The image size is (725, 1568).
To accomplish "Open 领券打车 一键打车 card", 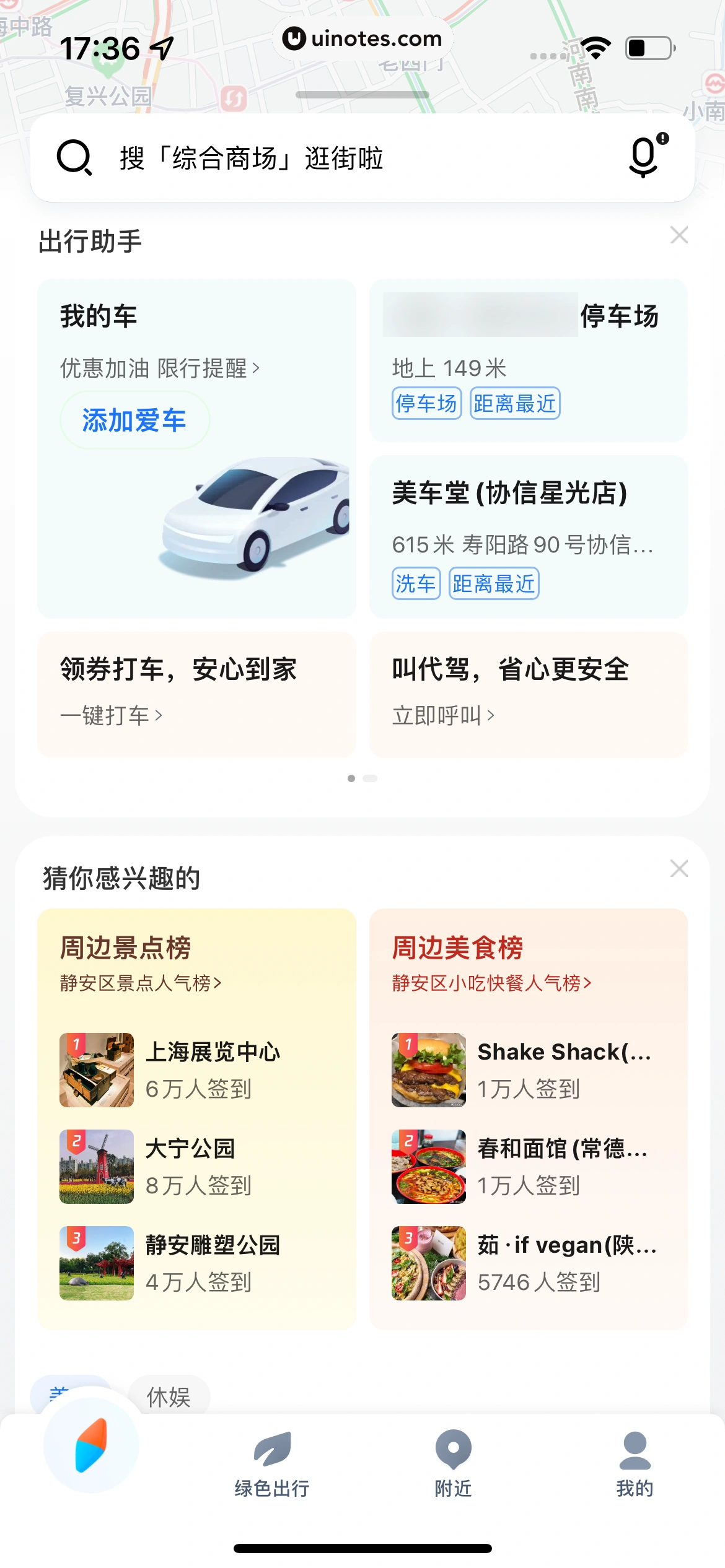I will (196, 694).
